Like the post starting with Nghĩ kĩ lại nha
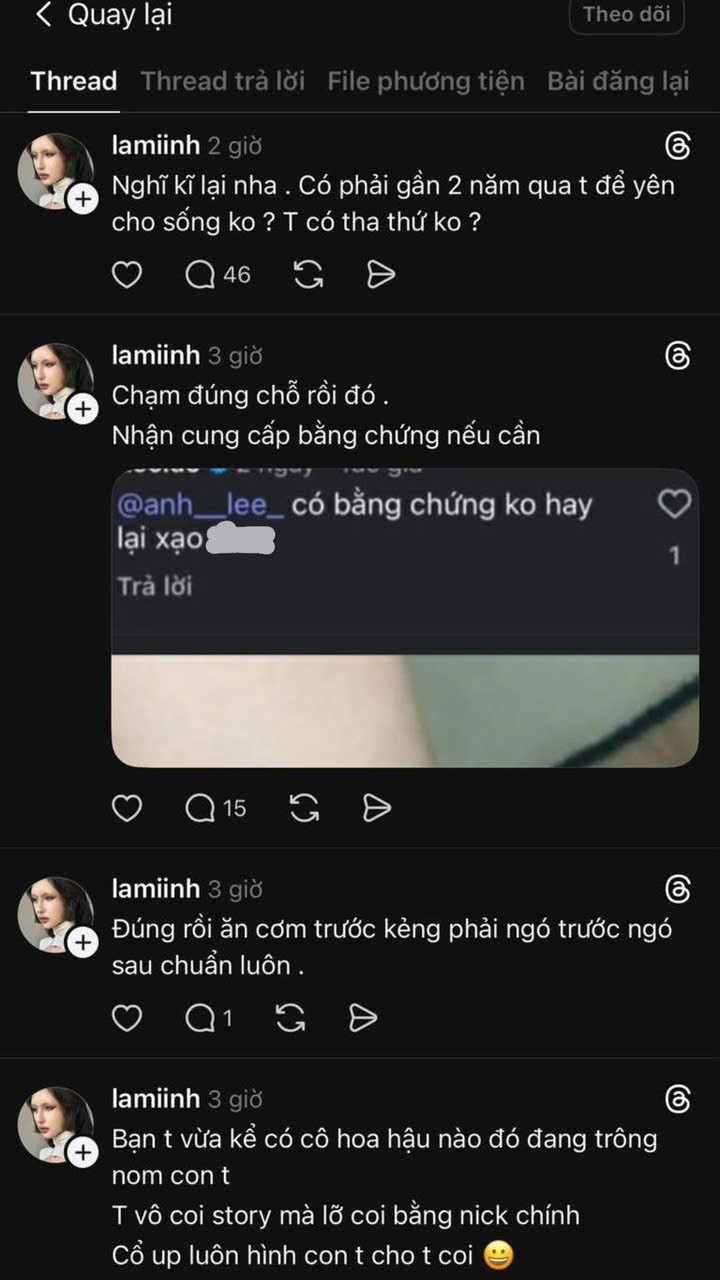Viewport: 720px width, 1280px height. coord(126,274)
